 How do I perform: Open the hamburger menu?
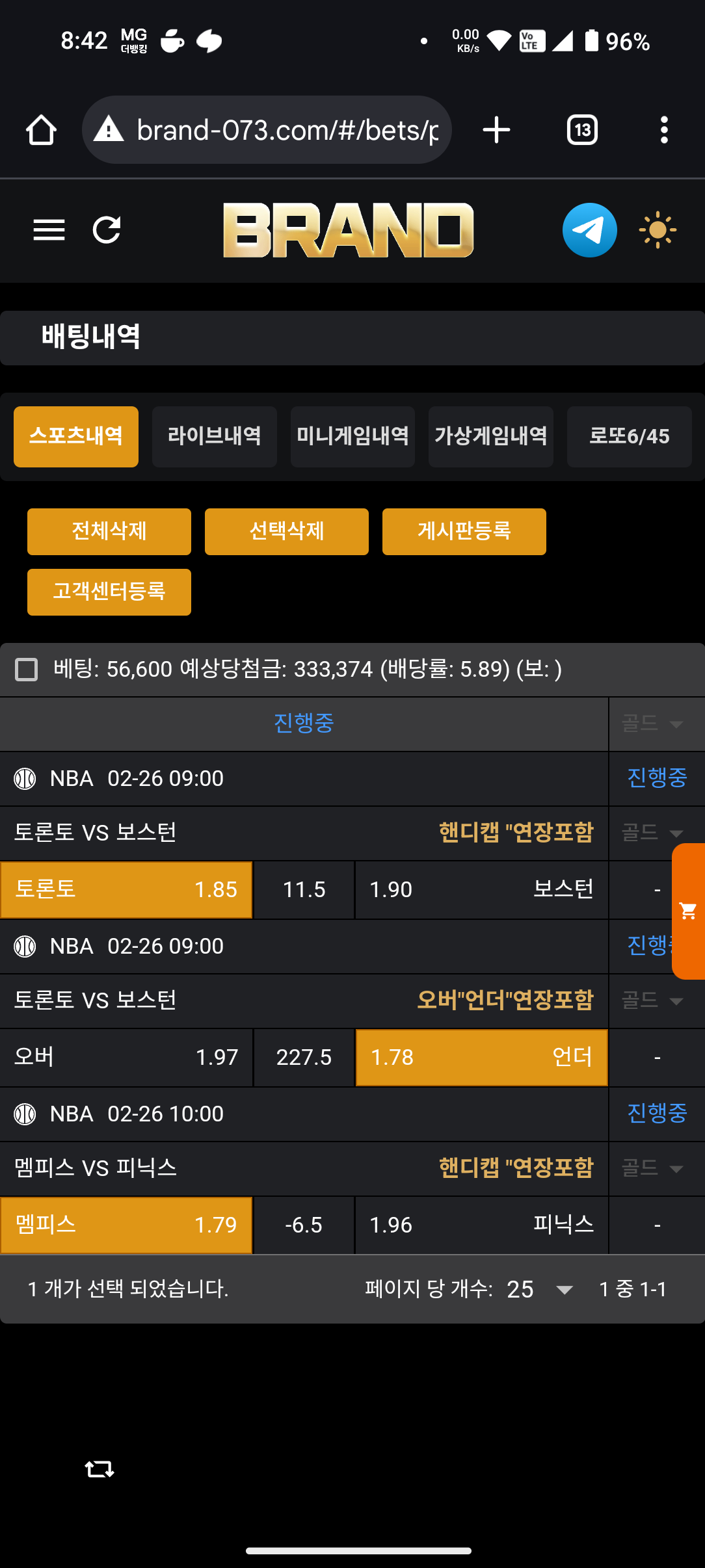click(49, 230)
